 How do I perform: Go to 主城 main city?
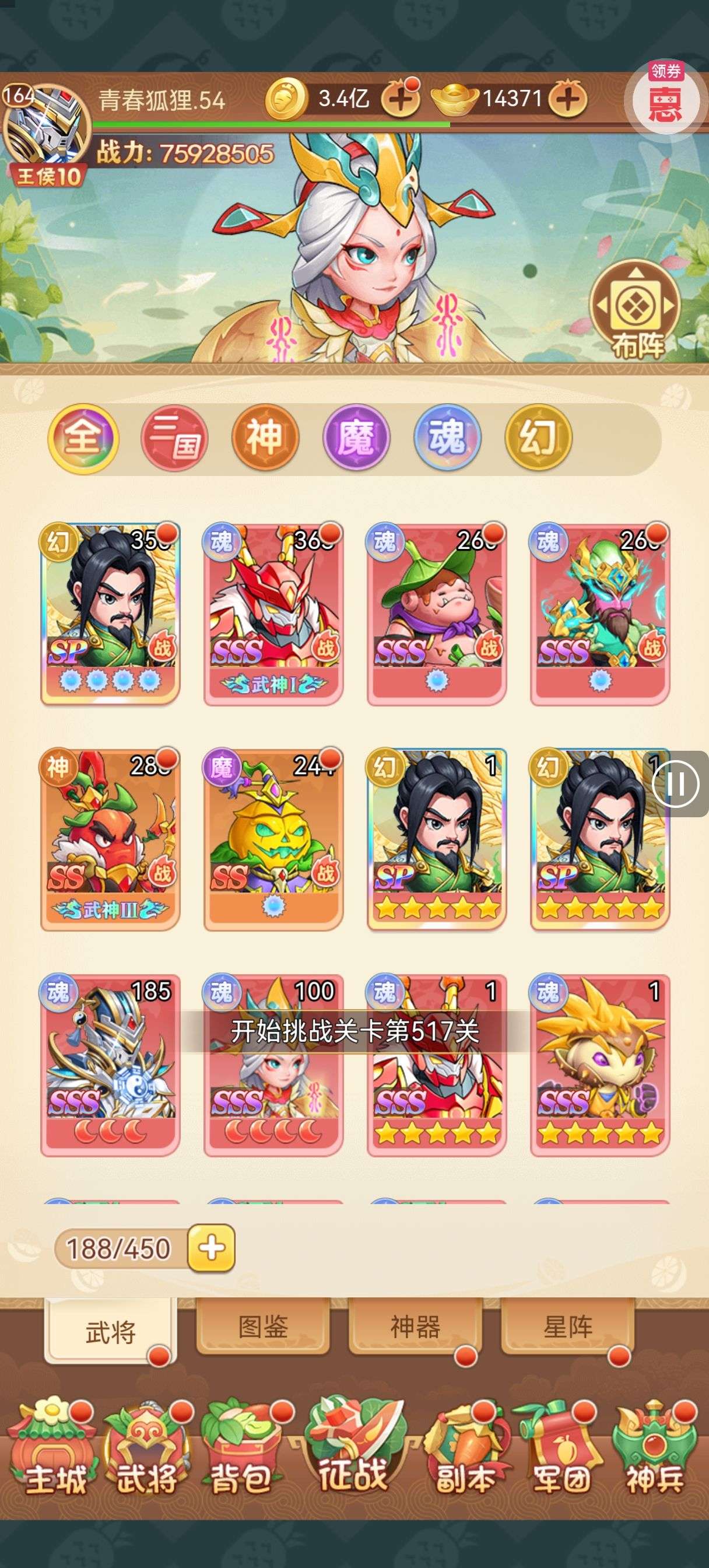point(56,1448)
